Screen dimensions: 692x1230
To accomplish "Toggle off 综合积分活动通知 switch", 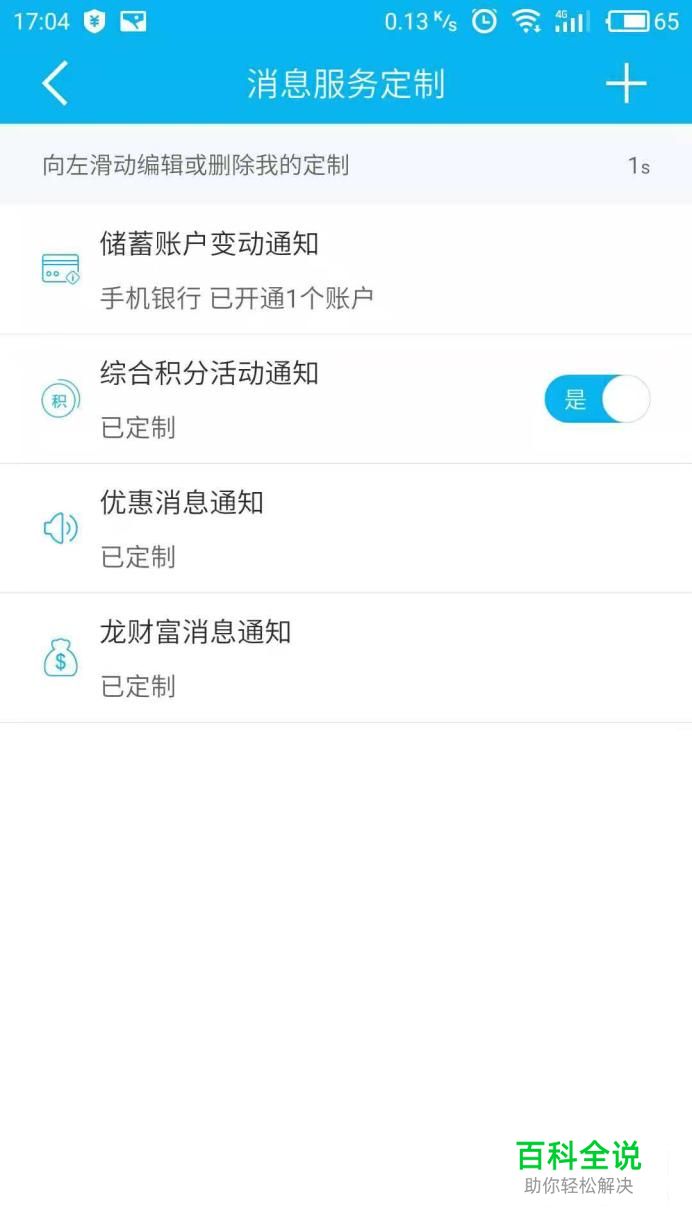I will (597, 400).
